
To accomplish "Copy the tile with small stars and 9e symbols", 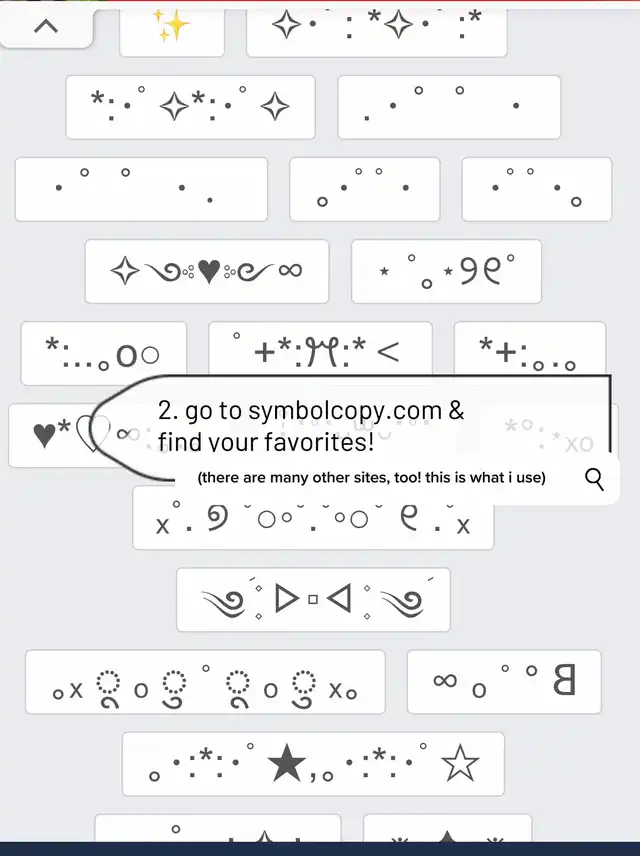I will pos(447,271).
